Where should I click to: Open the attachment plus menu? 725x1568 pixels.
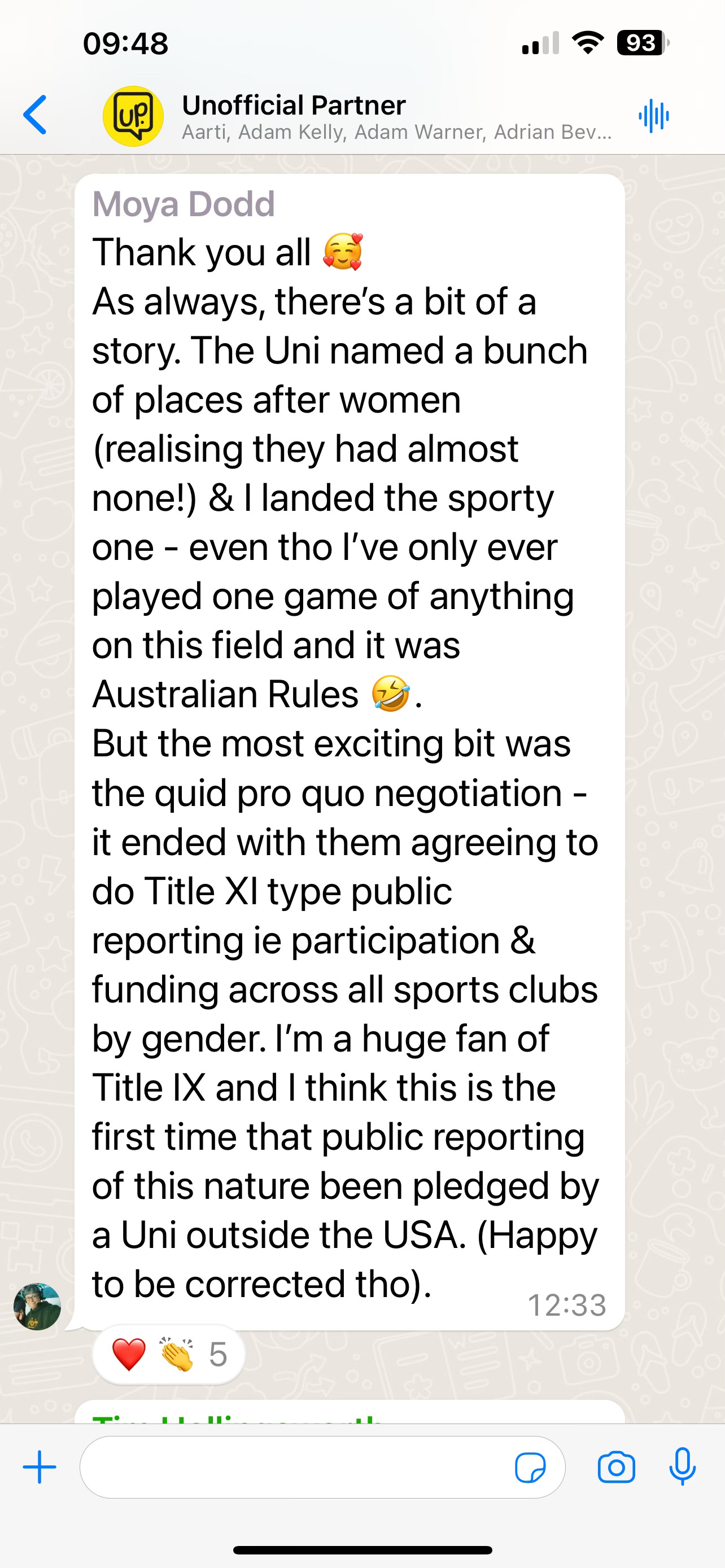[40, 1467]
